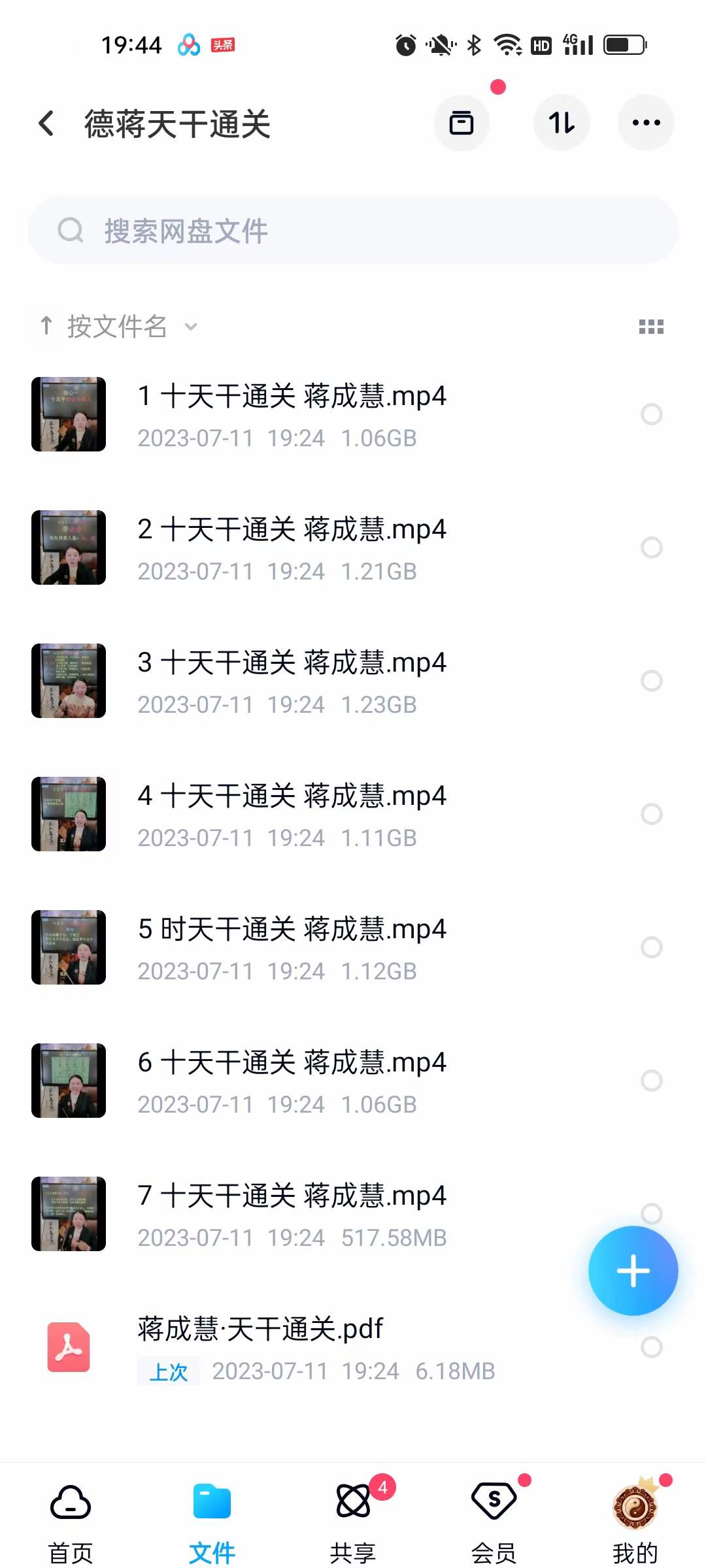Switch to the 文件 tab

click(x=211, y=1502)
